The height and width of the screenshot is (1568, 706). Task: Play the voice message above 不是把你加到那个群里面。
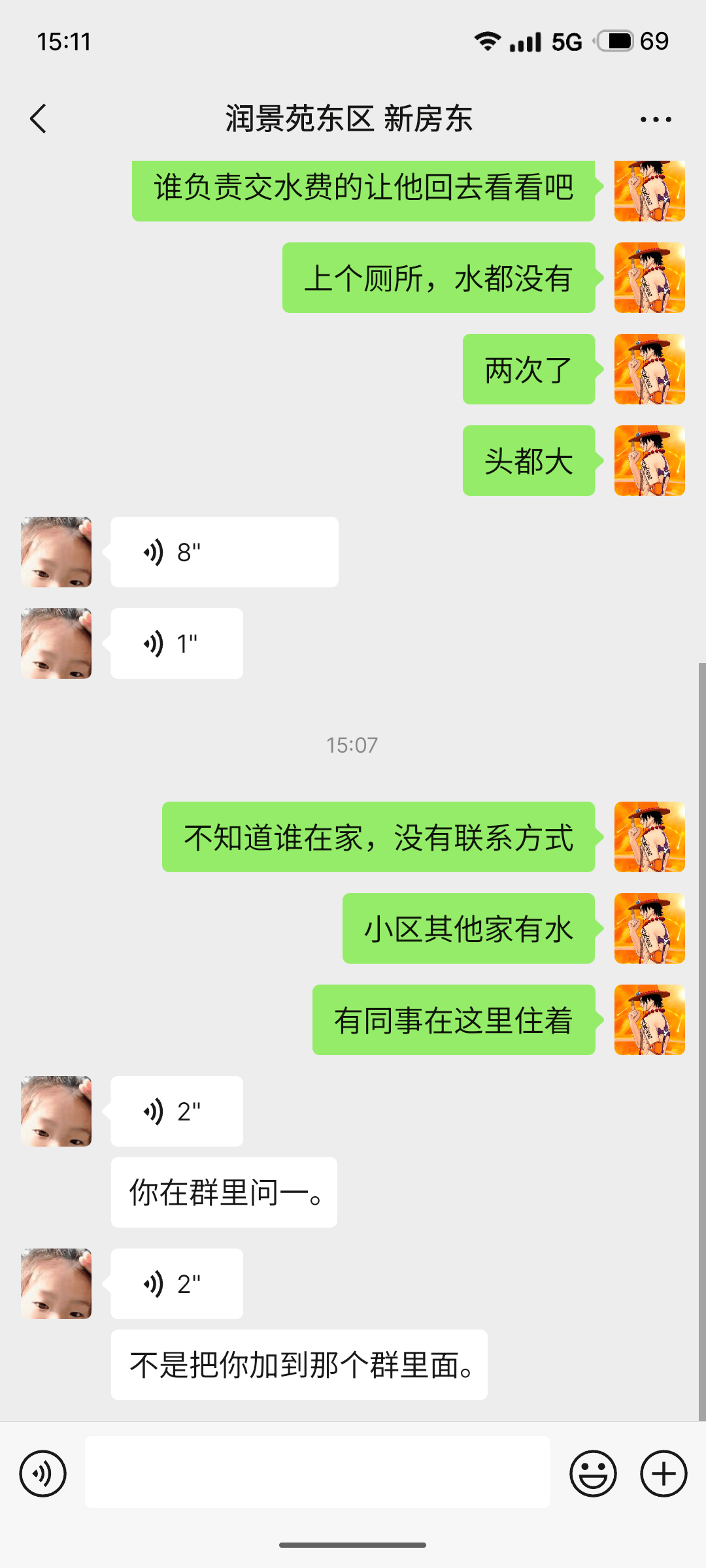[x=176, y=1284]
